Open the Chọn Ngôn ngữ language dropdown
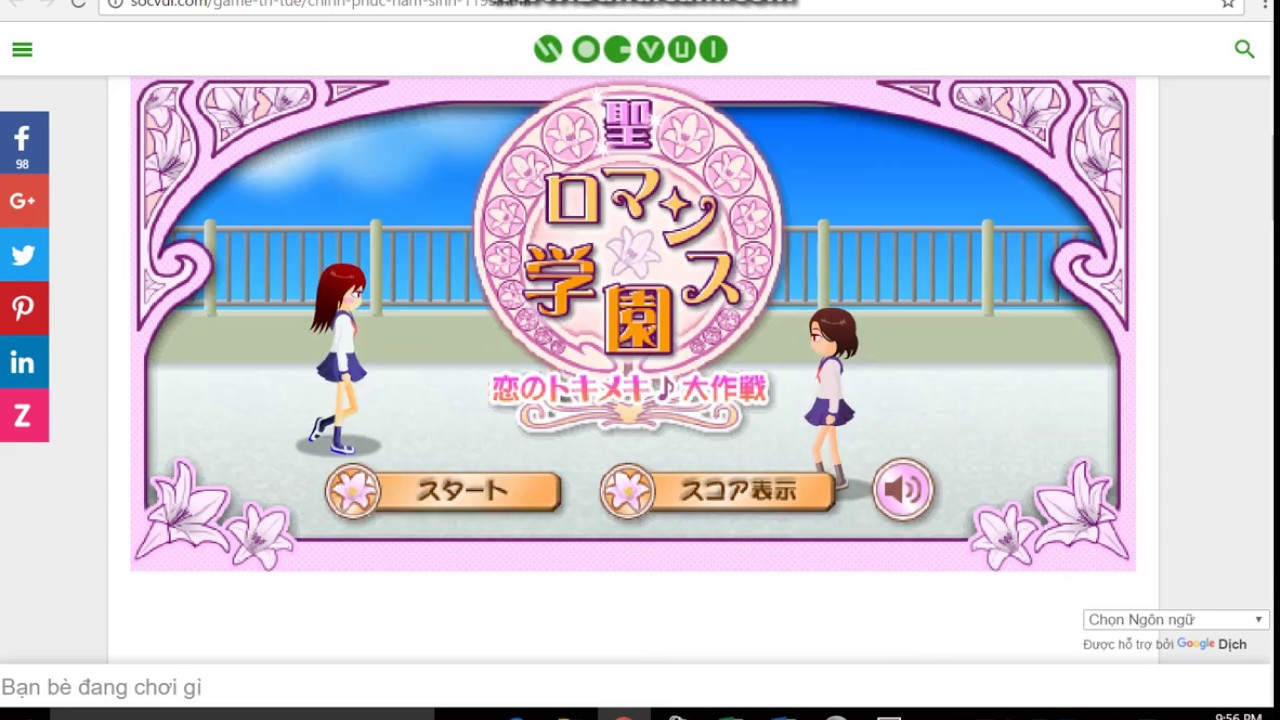The height and width of the screenshot is (720, 1280). 1175,620
